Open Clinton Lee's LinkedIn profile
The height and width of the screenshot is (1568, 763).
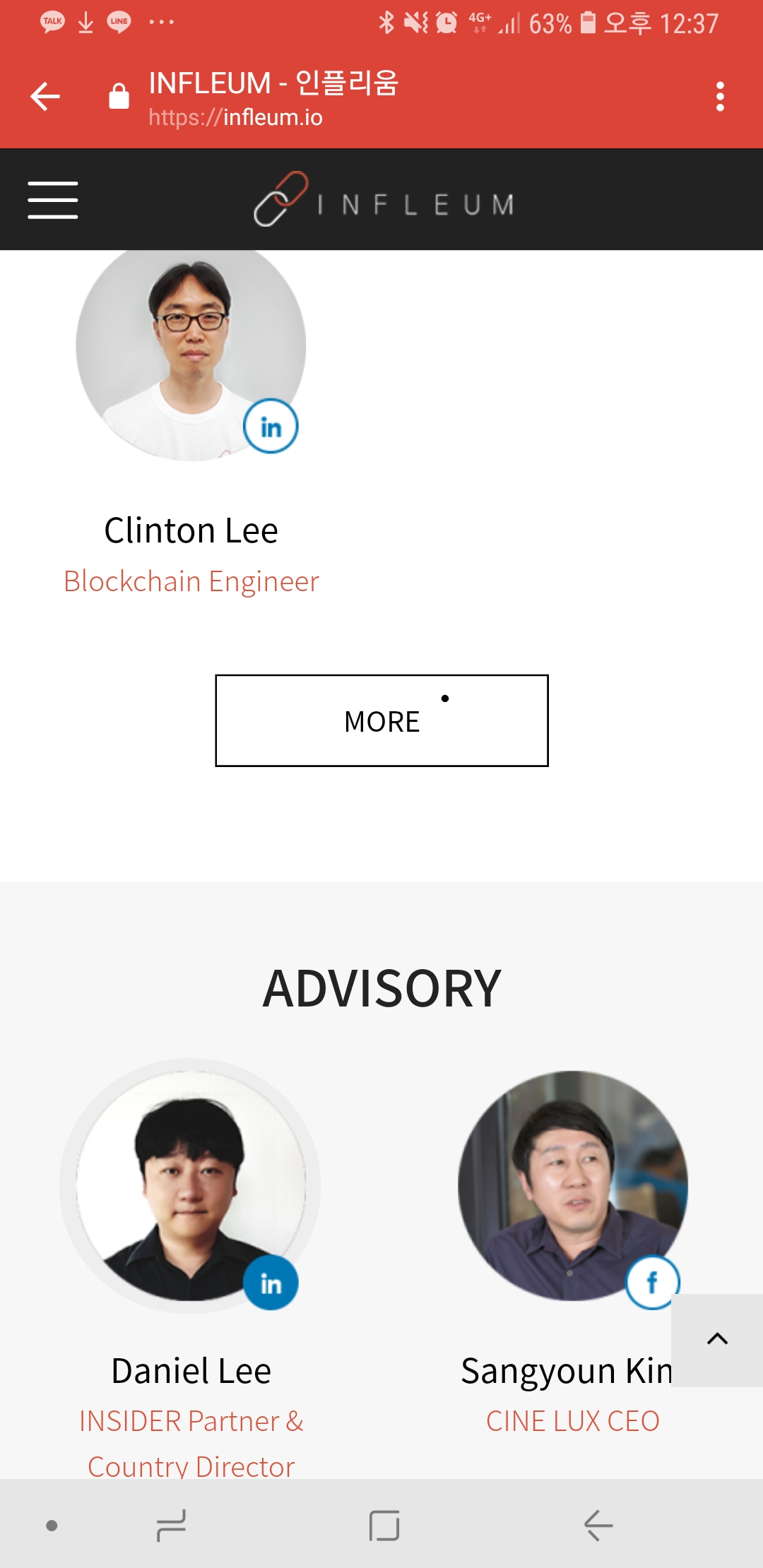point(271,427)
